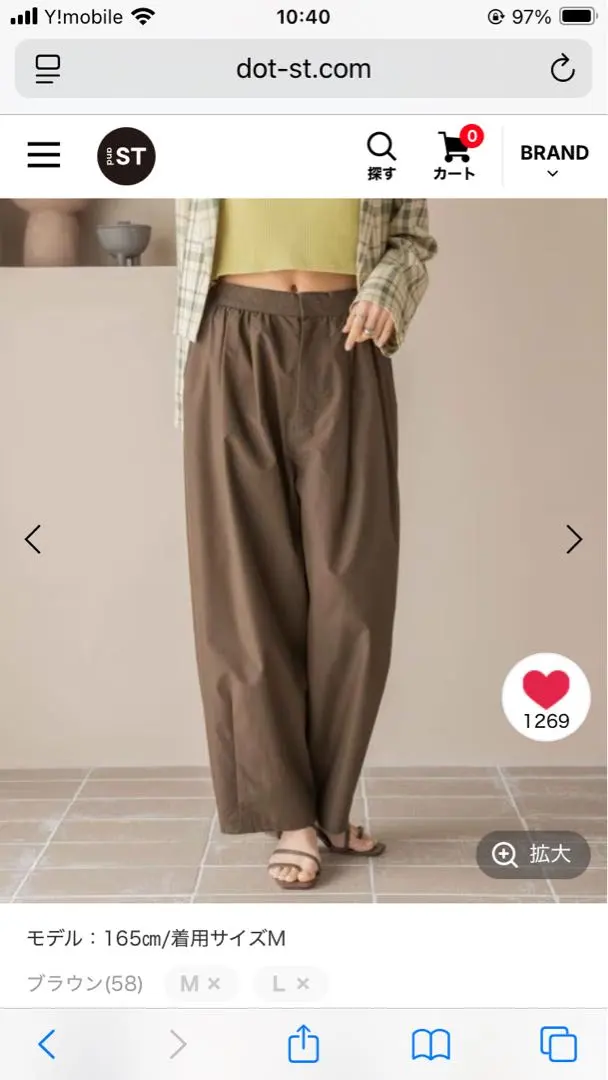Open Safari reader and page options
Image resolution: width=608 pixels, height=1080 pixels.
tap(48, 69)
